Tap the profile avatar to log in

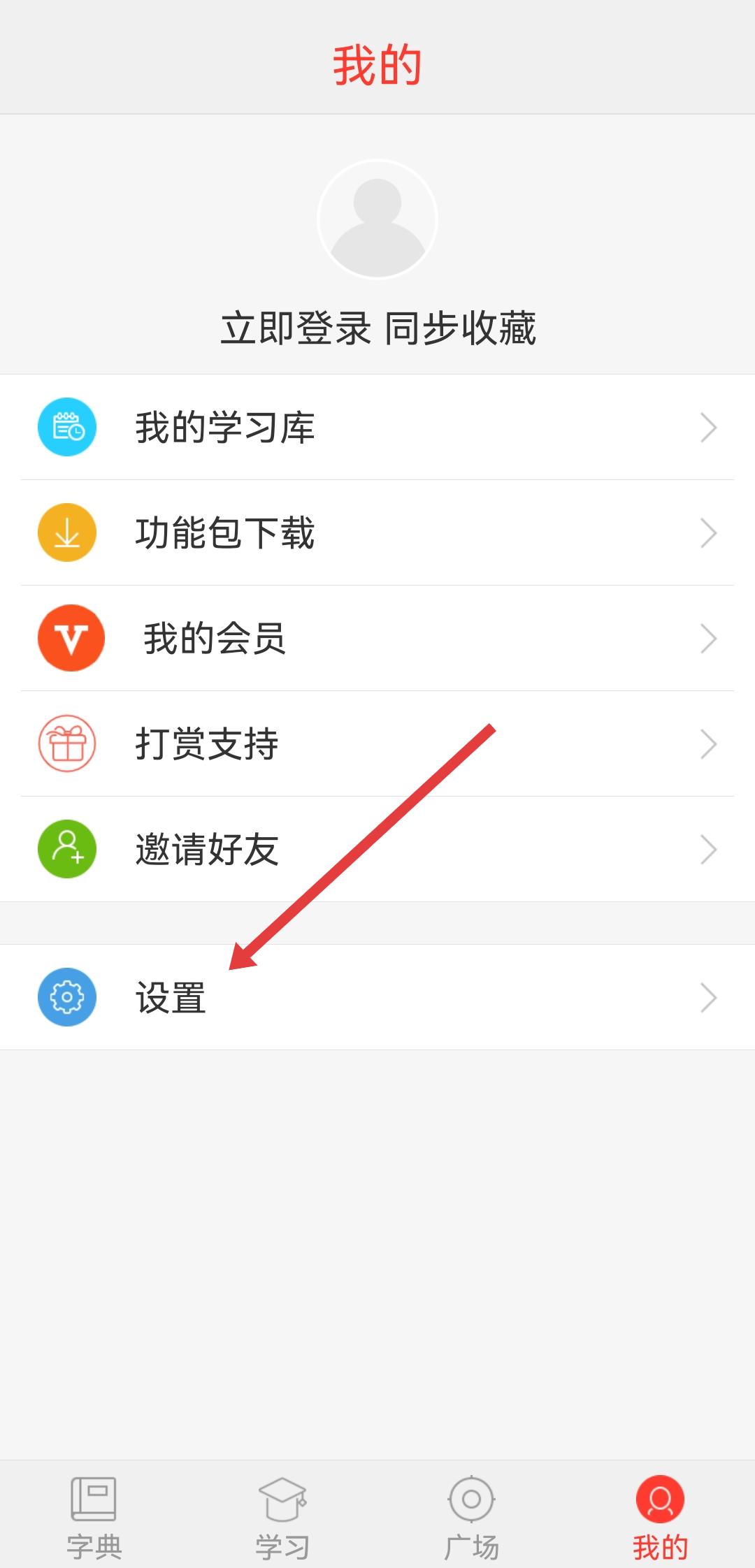(x=377, y=219)
